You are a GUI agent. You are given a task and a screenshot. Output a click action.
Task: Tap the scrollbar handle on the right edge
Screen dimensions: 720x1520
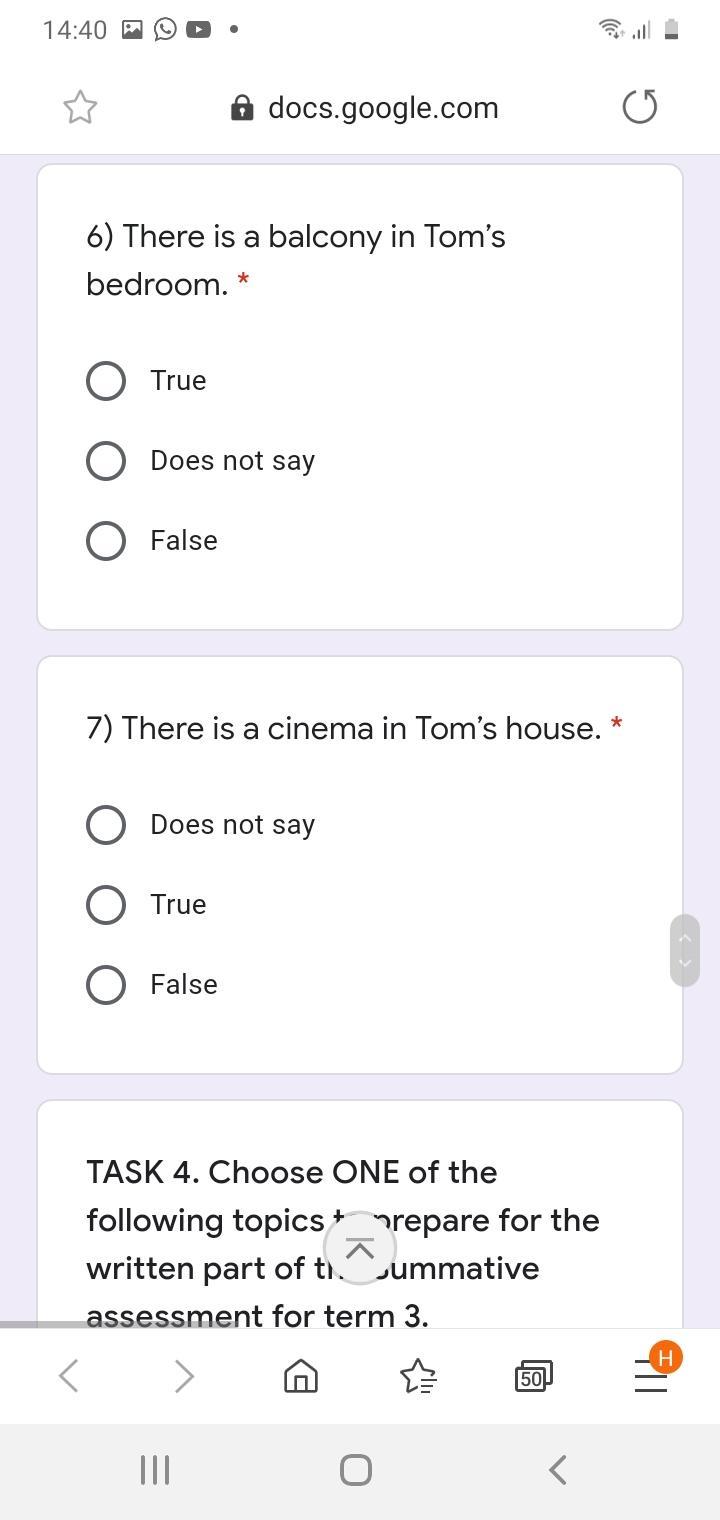pos(685,950)
